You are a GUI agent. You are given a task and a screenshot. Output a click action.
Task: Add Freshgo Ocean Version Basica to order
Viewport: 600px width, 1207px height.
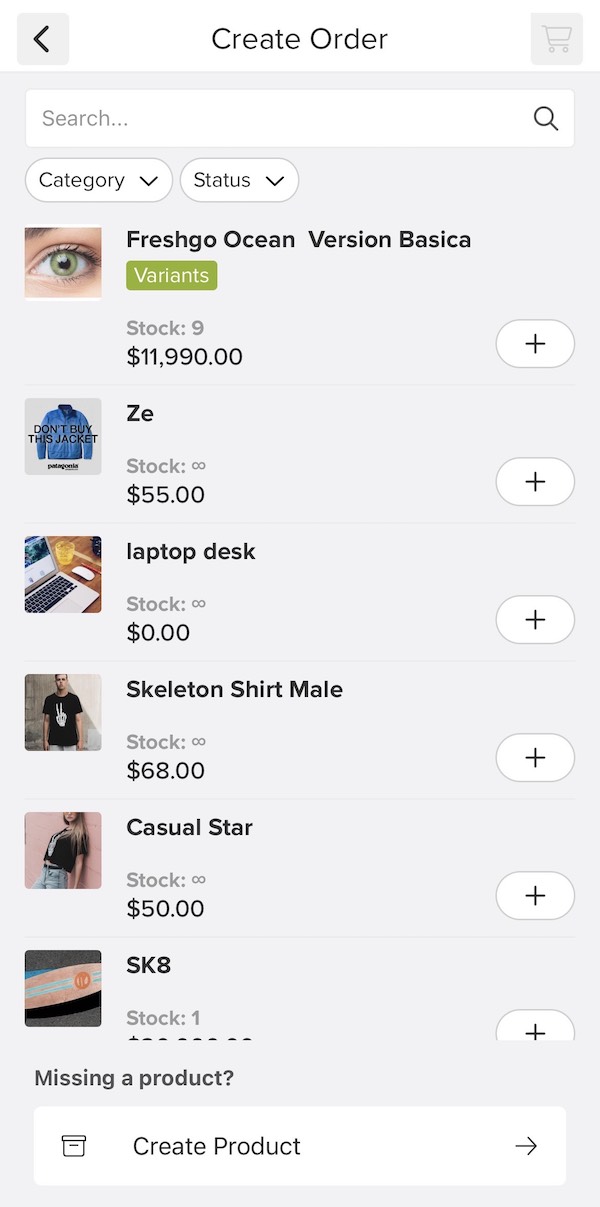[x=535, y=344]
